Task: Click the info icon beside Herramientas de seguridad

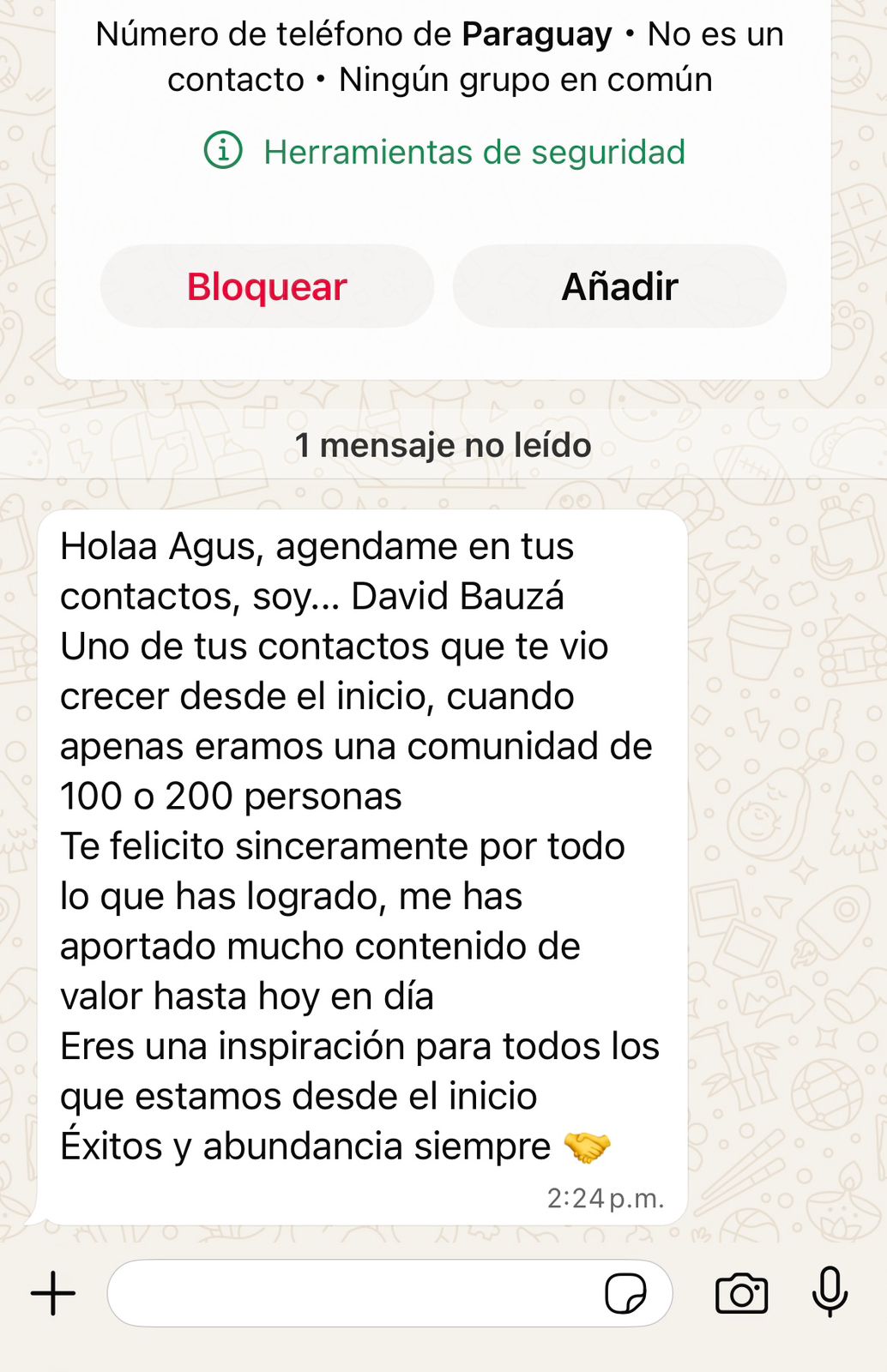Action: coord(223,153)
